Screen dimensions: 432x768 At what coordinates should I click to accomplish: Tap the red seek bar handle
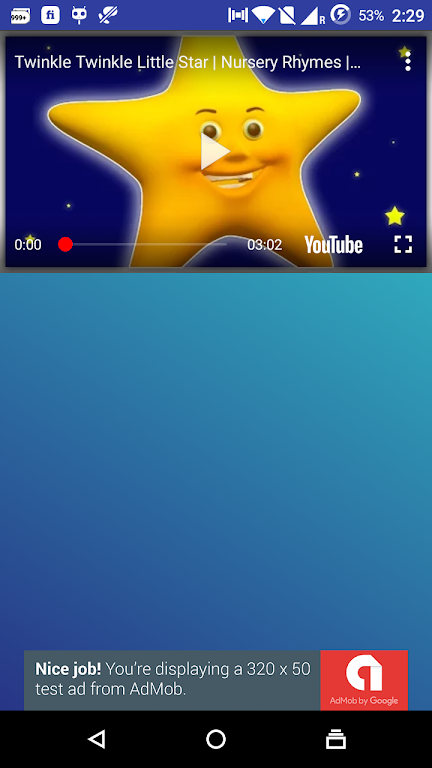(65, 244)
